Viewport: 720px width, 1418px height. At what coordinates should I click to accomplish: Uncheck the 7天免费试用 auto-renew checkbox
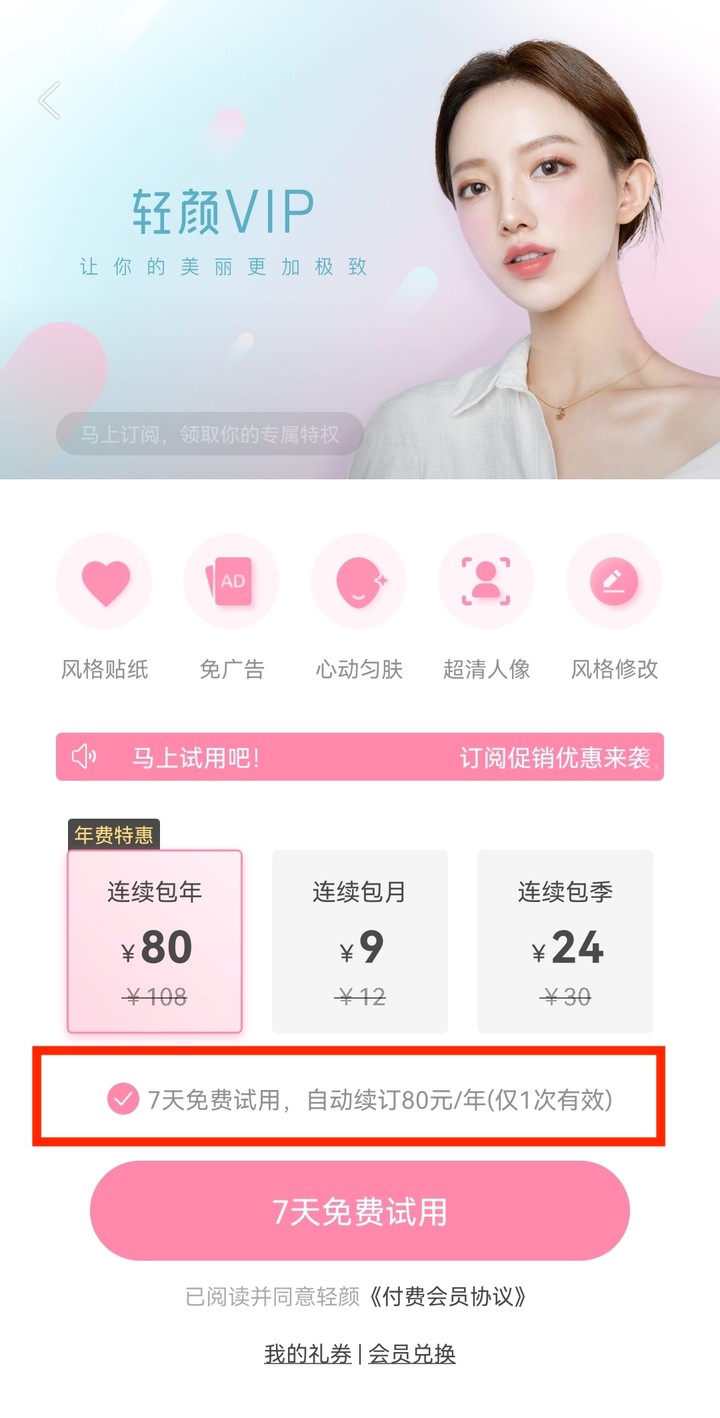click(123, 1100)
